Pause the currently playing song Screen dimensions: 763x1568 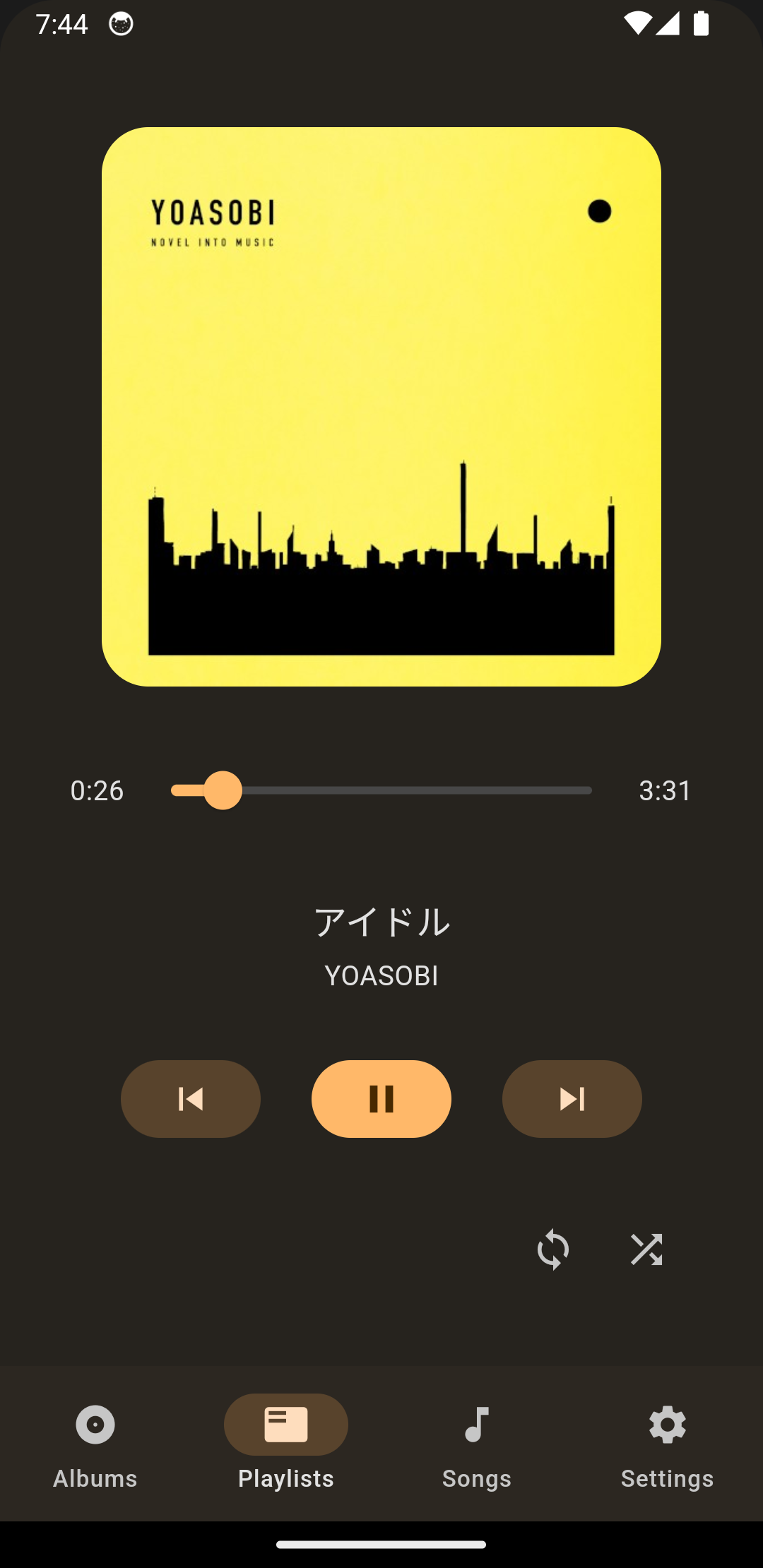(x=381, y=1098)
